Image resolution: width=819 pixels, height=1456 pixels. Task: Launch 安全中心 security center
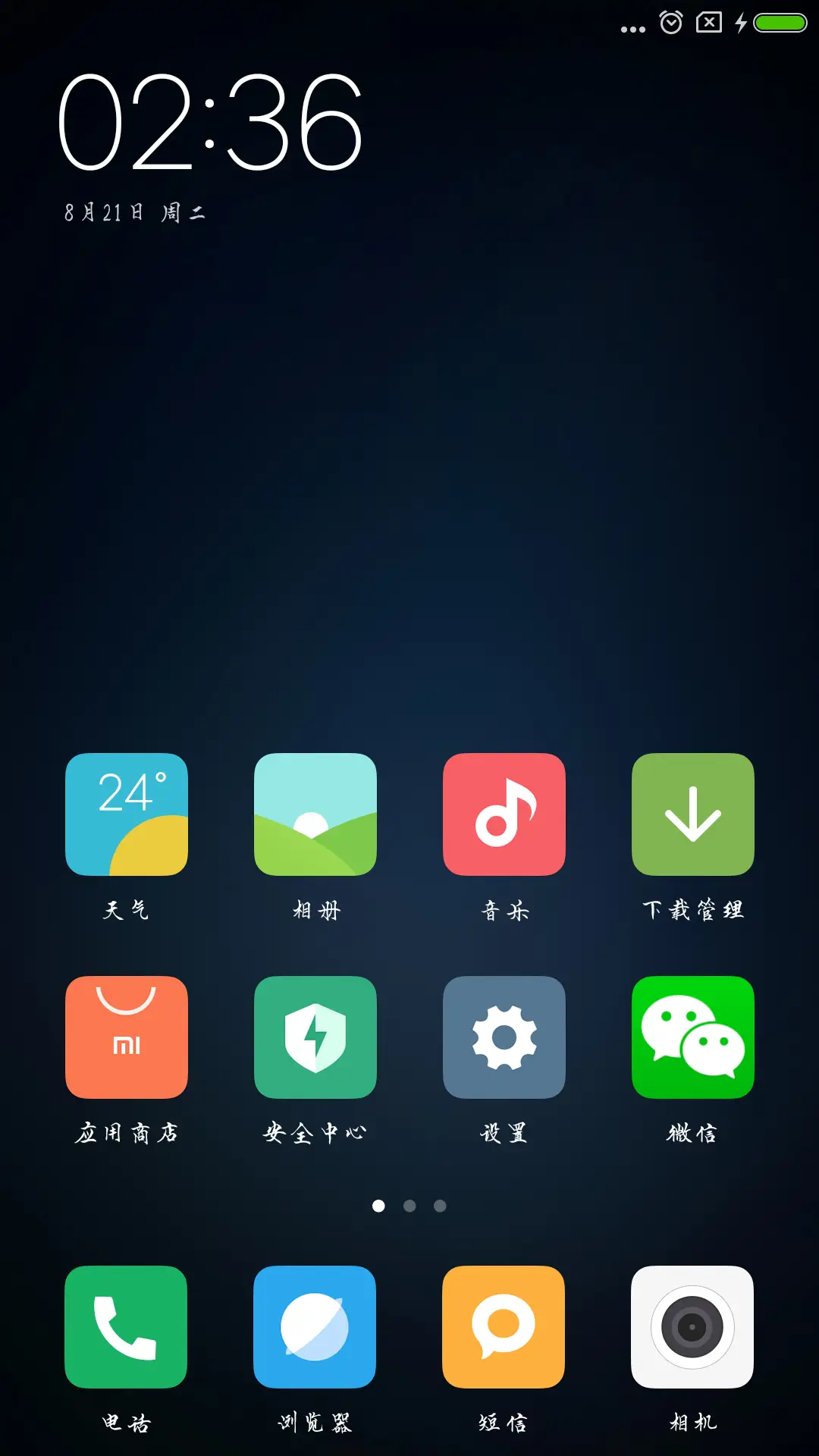315,1037
